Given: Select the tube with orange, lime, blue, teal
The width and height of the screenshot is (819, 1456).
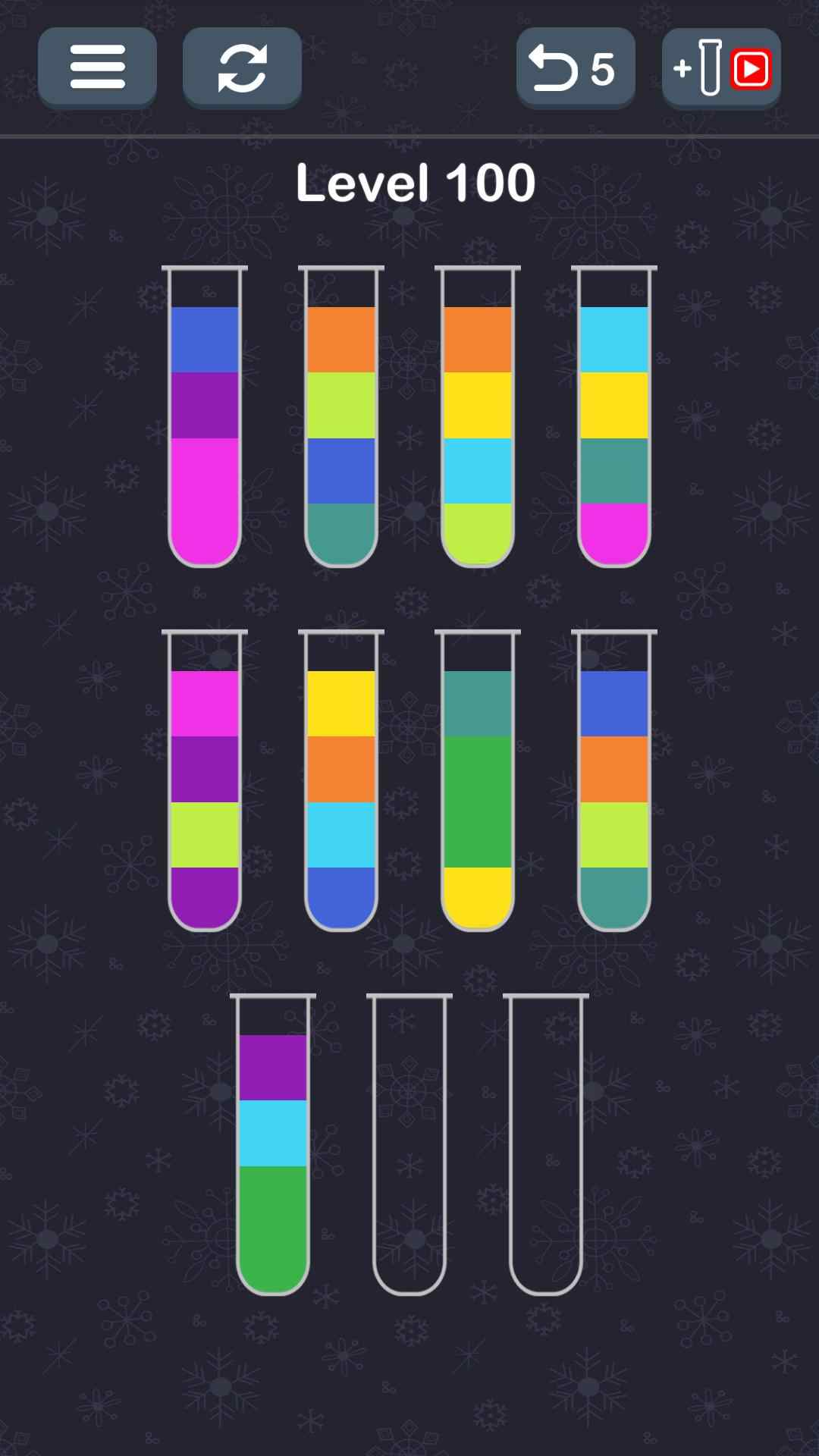Looking at the screenshot, I should (341, 417).
